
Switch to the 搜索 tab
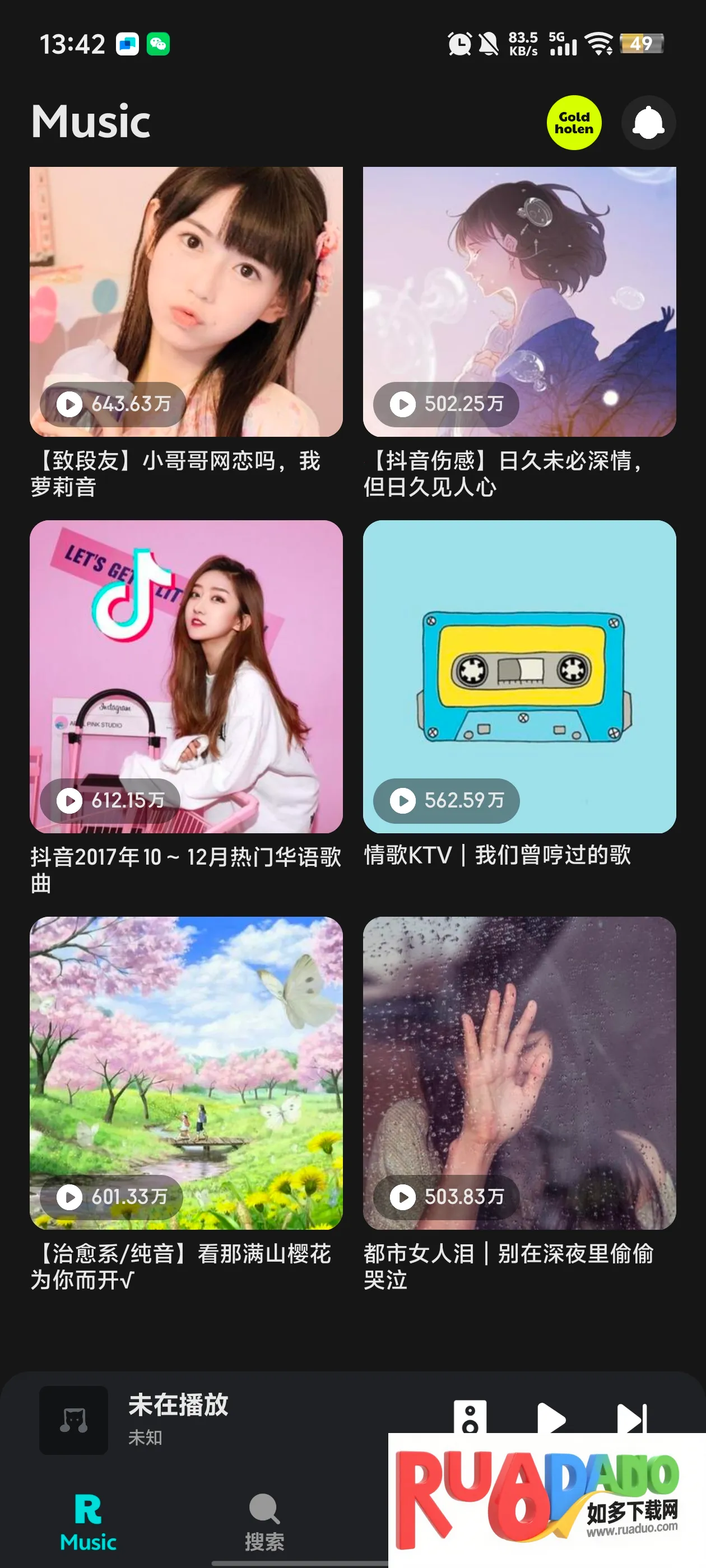(264, 1522)
